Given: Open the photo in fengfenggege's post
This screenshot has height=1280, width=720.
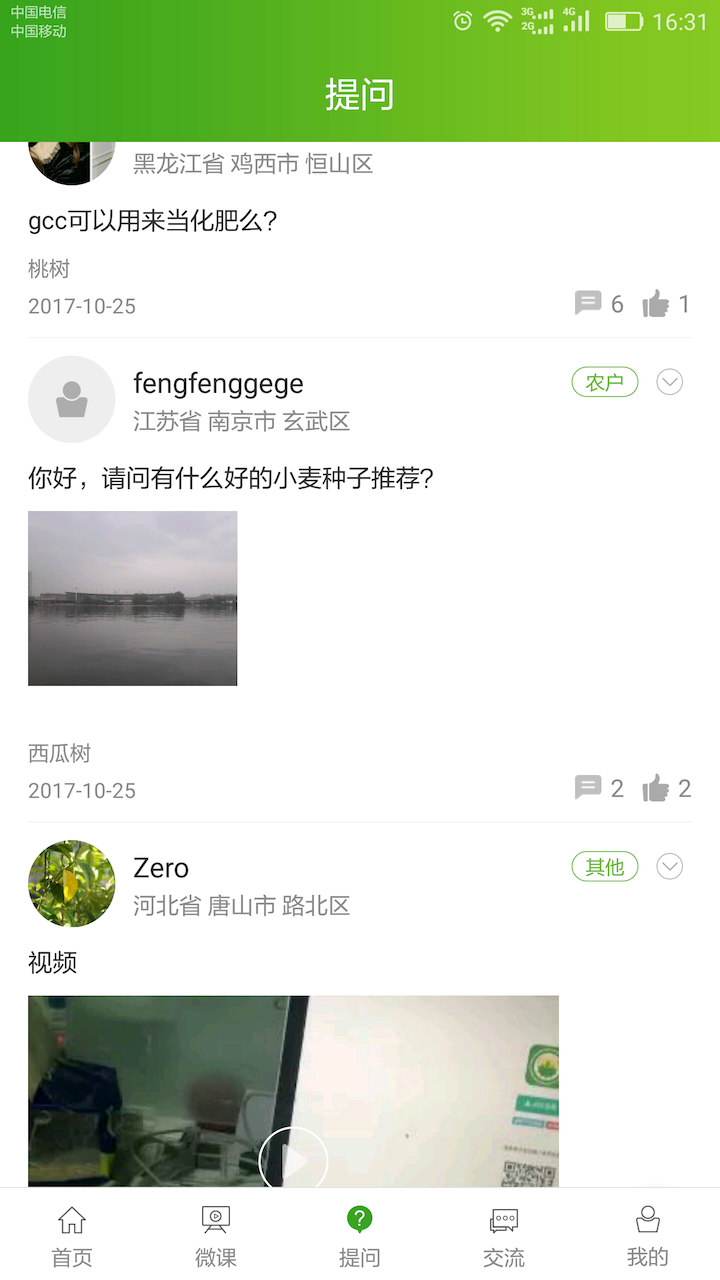Looking at the screenshot, I should [x=133, y=598].
